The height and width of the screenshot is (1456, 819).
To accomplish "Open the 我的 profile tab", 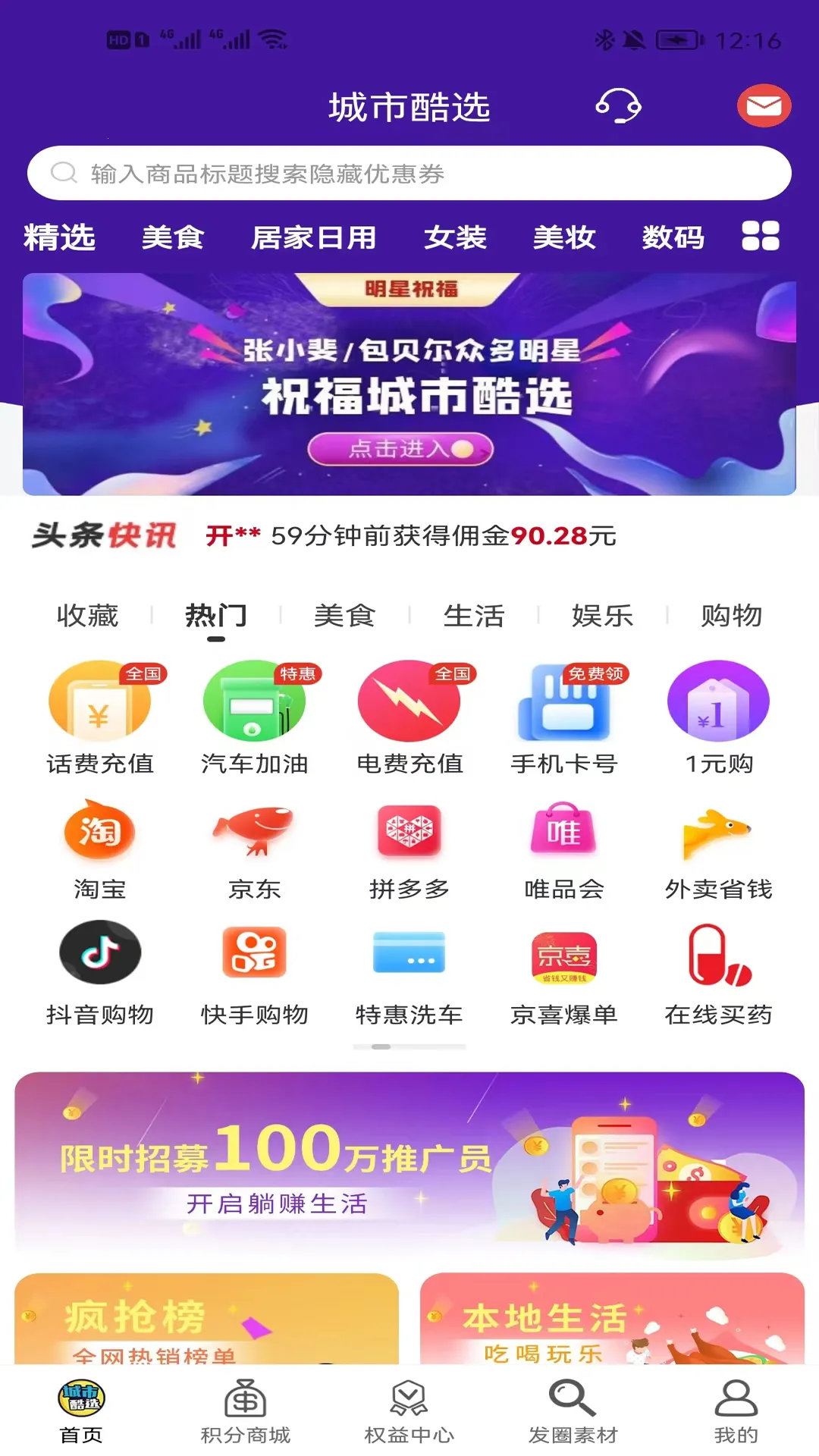I will (736, 1411).
